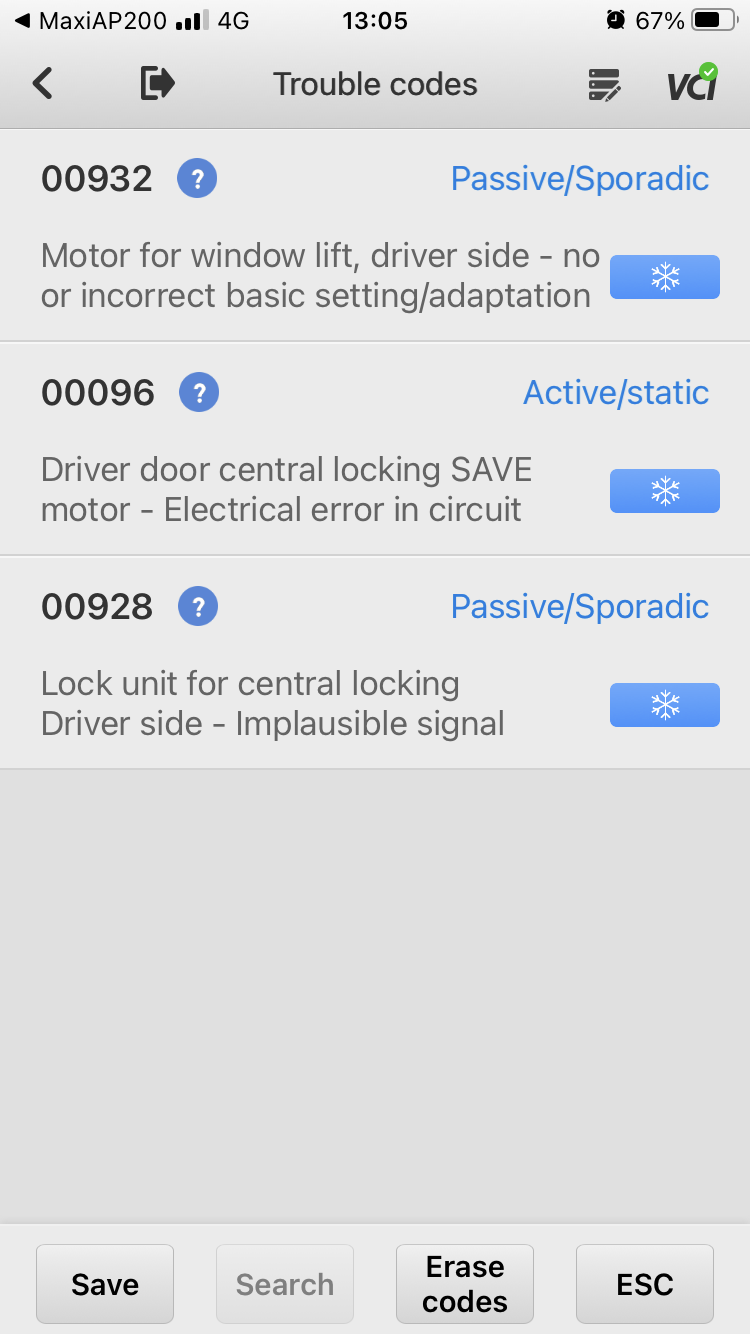The height and width of the screenshot is (1334, 750).
Task: Show help for code 00932
Action: (197, 179)
